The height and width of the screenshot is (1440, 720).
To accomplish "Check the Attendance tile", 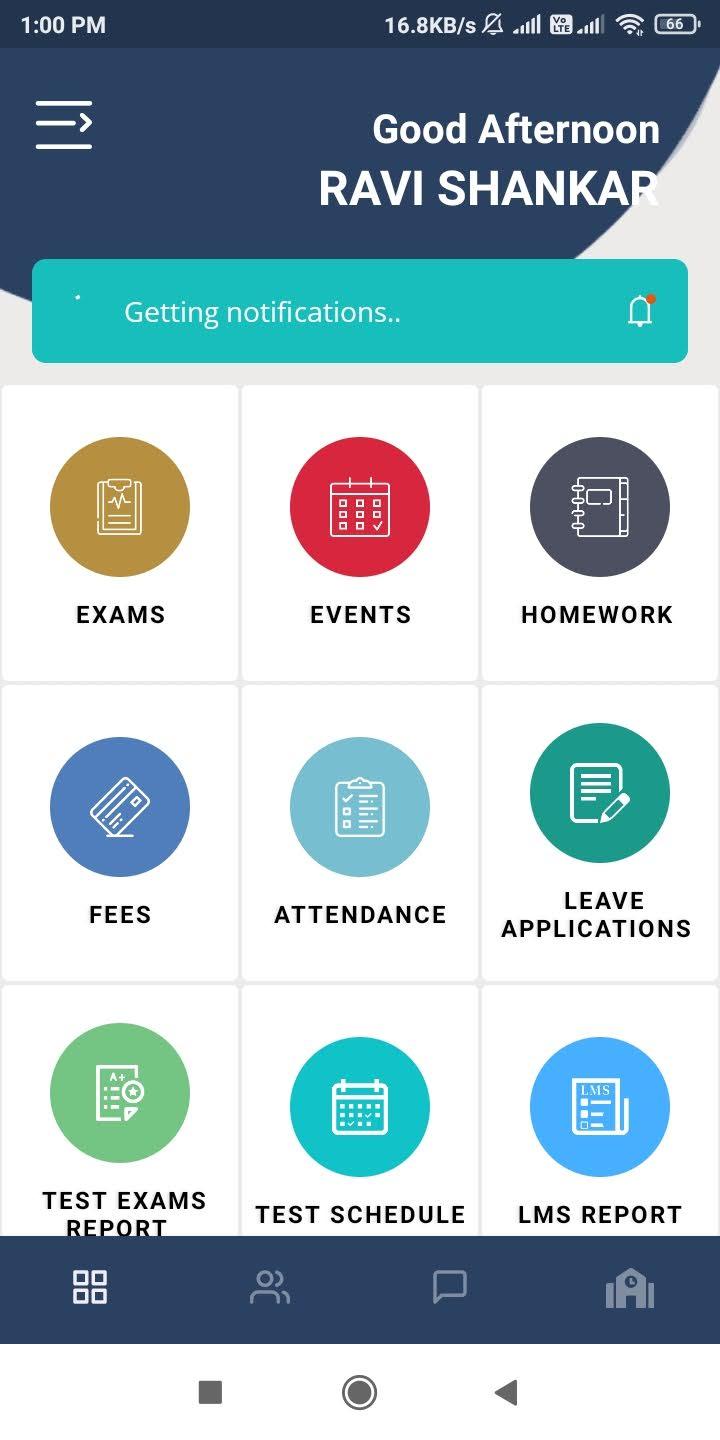I will 360,833.
